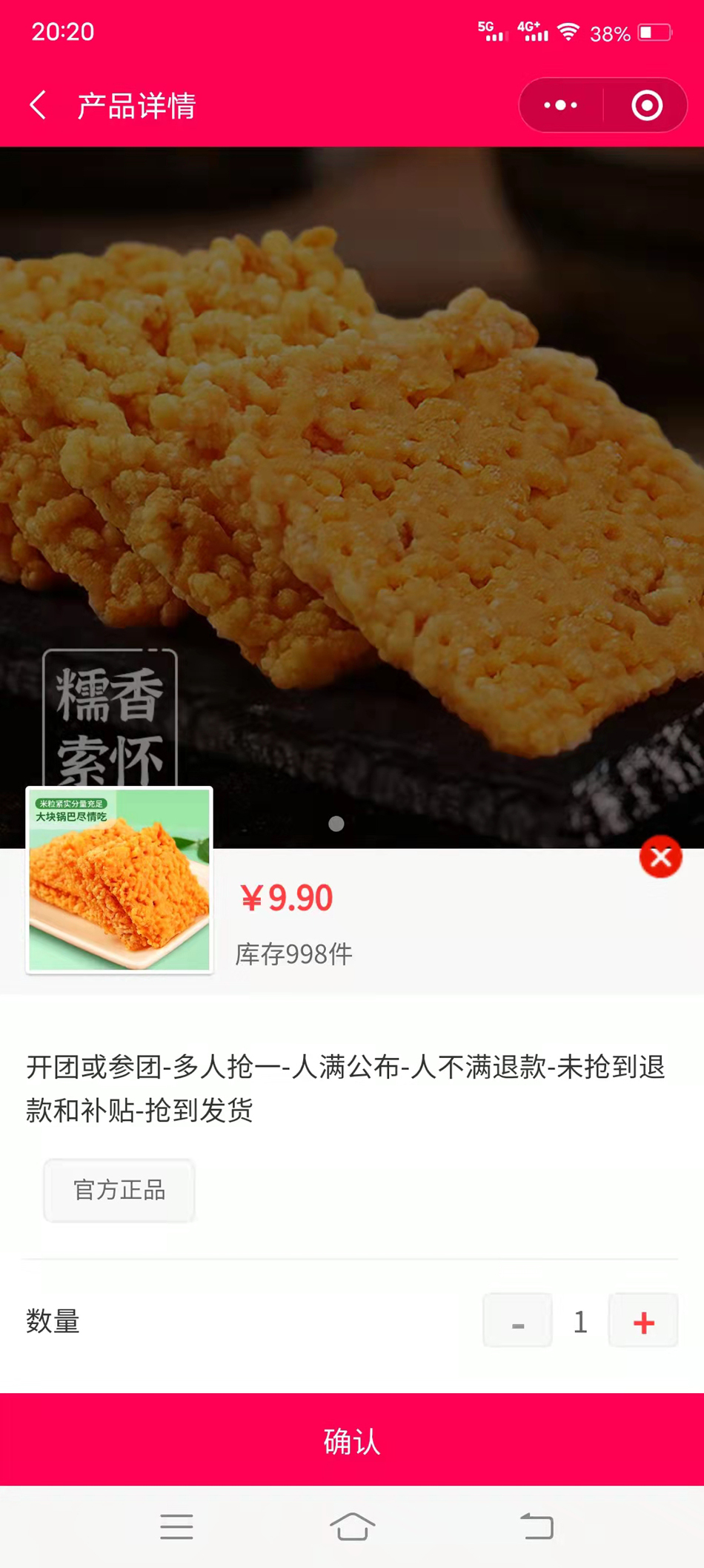Close the mini program with the circle icon
704x1568 pixels.
[x=647, y=105]
